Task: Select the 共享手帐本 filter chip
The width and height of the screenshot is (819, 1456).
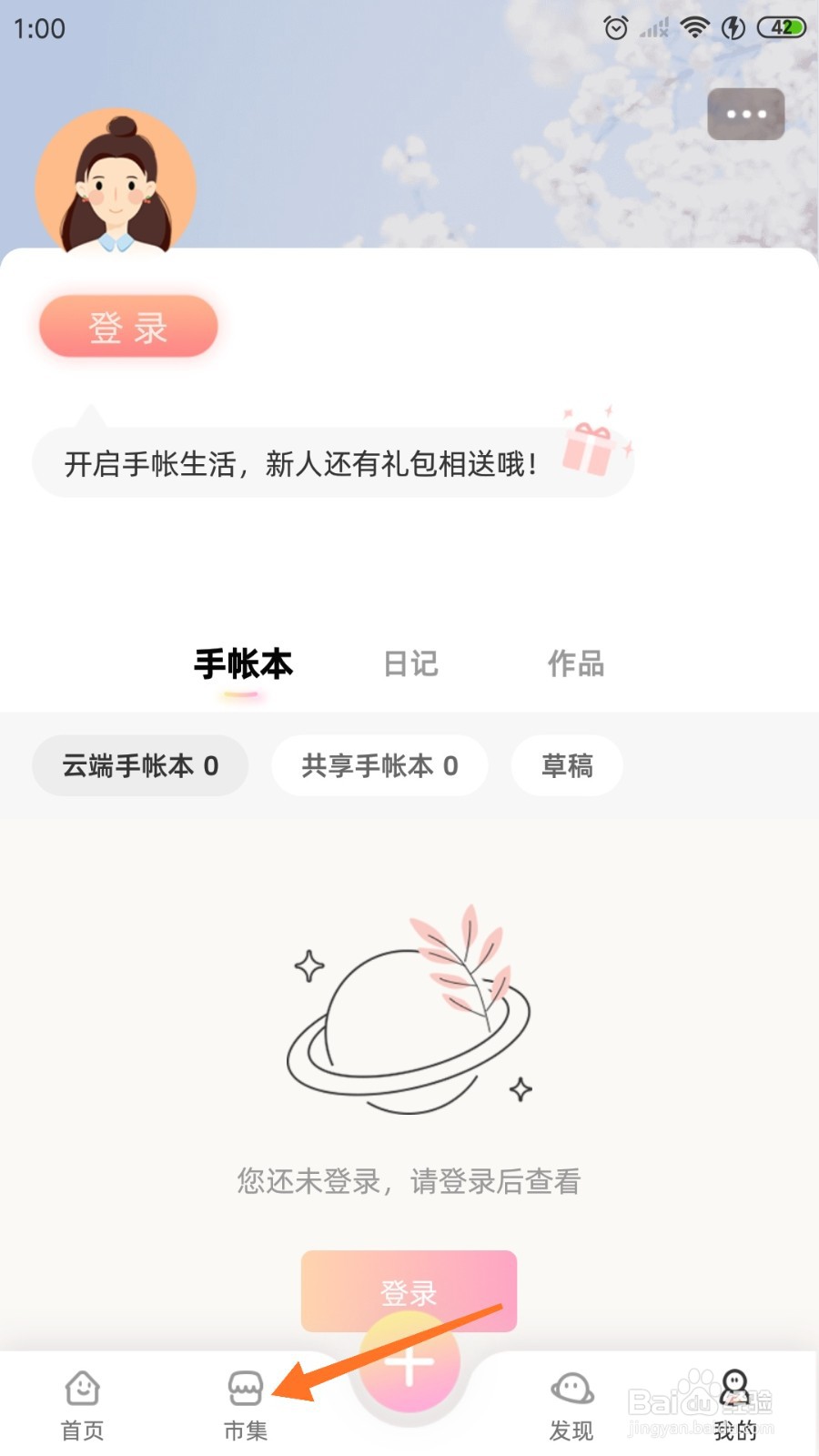Action: (379, 766)
